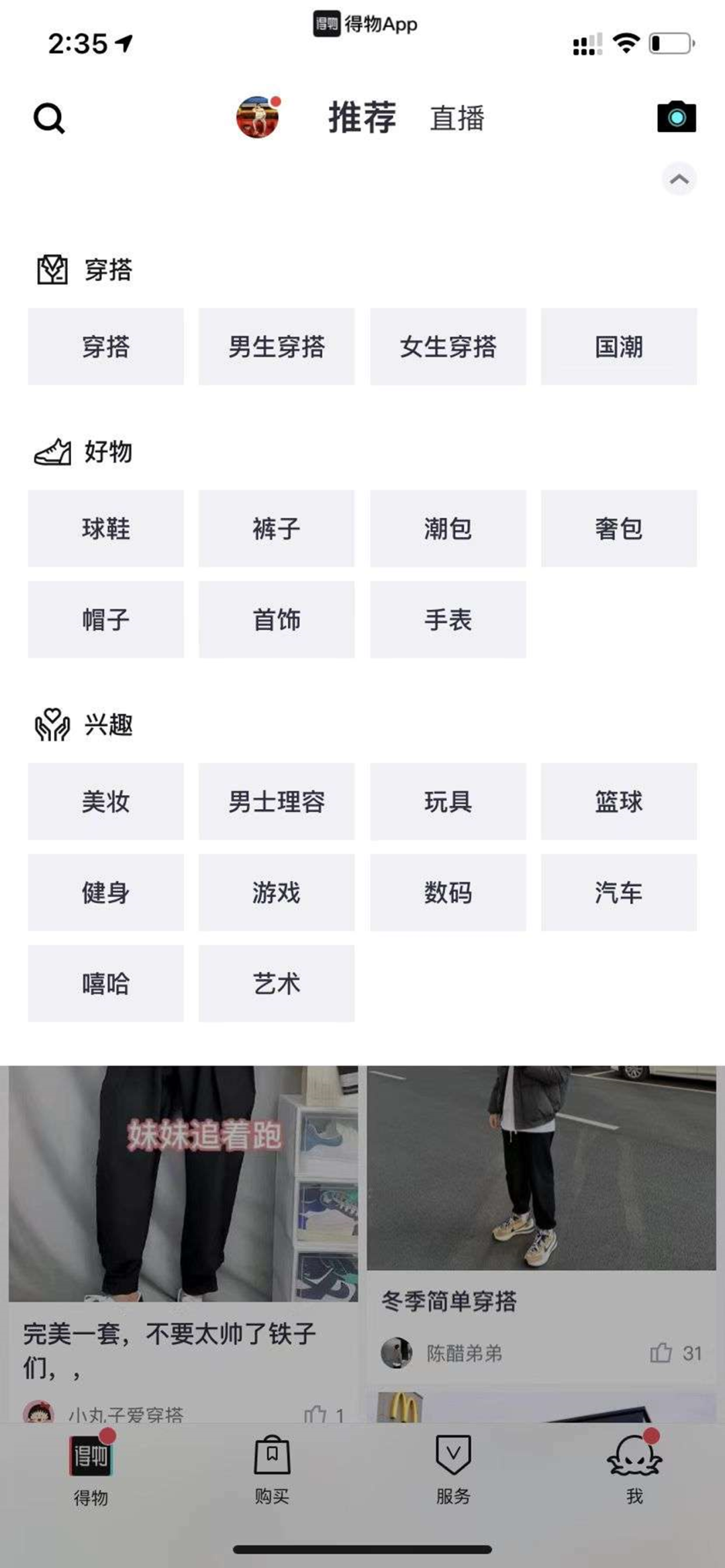Select the 嘻哈 hip-hop interest
Screen dimensions: 725x1568
(105, 984)
